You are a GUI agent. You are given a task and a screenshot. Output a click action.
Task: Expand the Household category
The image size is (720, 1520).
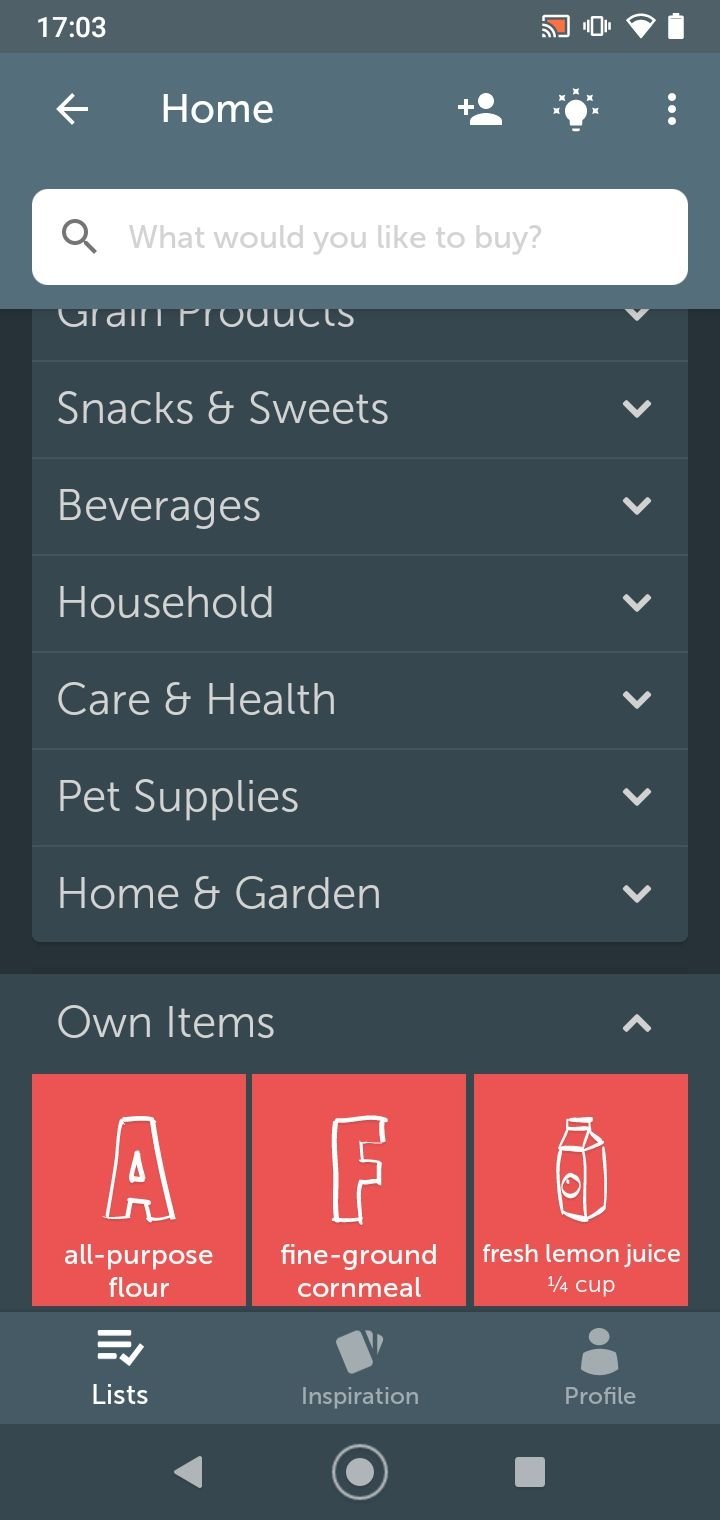[x=360, y=603]
